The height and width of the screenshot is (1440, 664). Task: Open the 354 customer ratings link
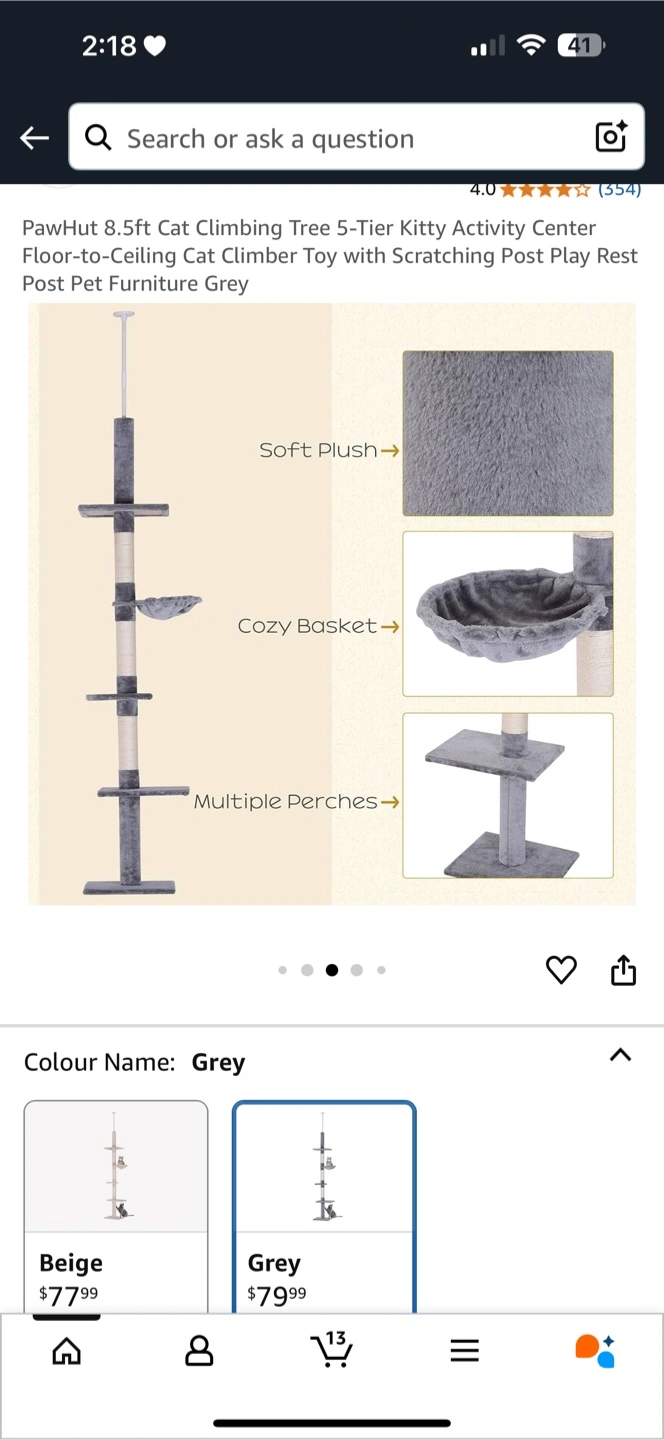619,189
